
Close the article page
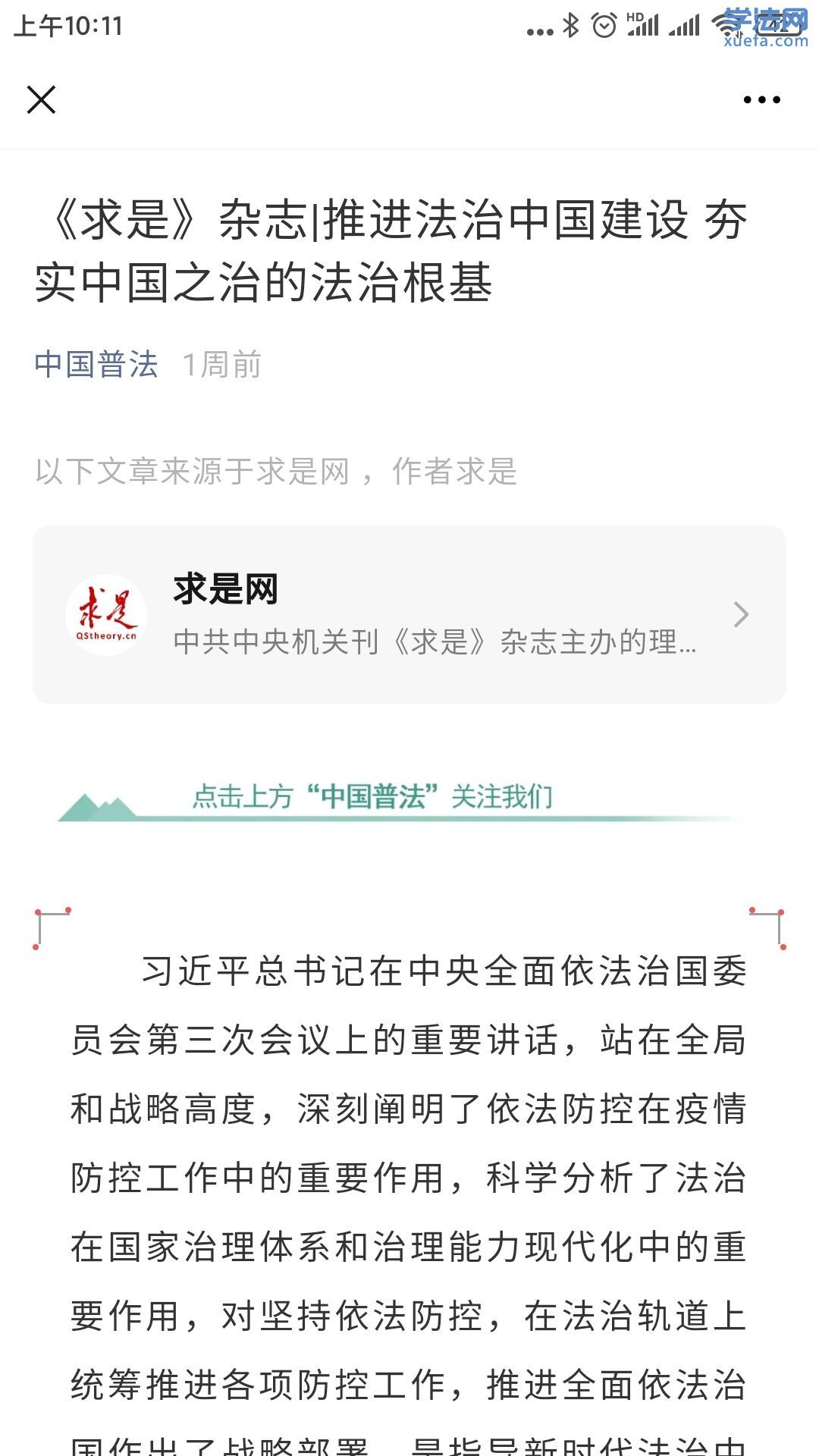pyautogui.click(x=41, y=99)
